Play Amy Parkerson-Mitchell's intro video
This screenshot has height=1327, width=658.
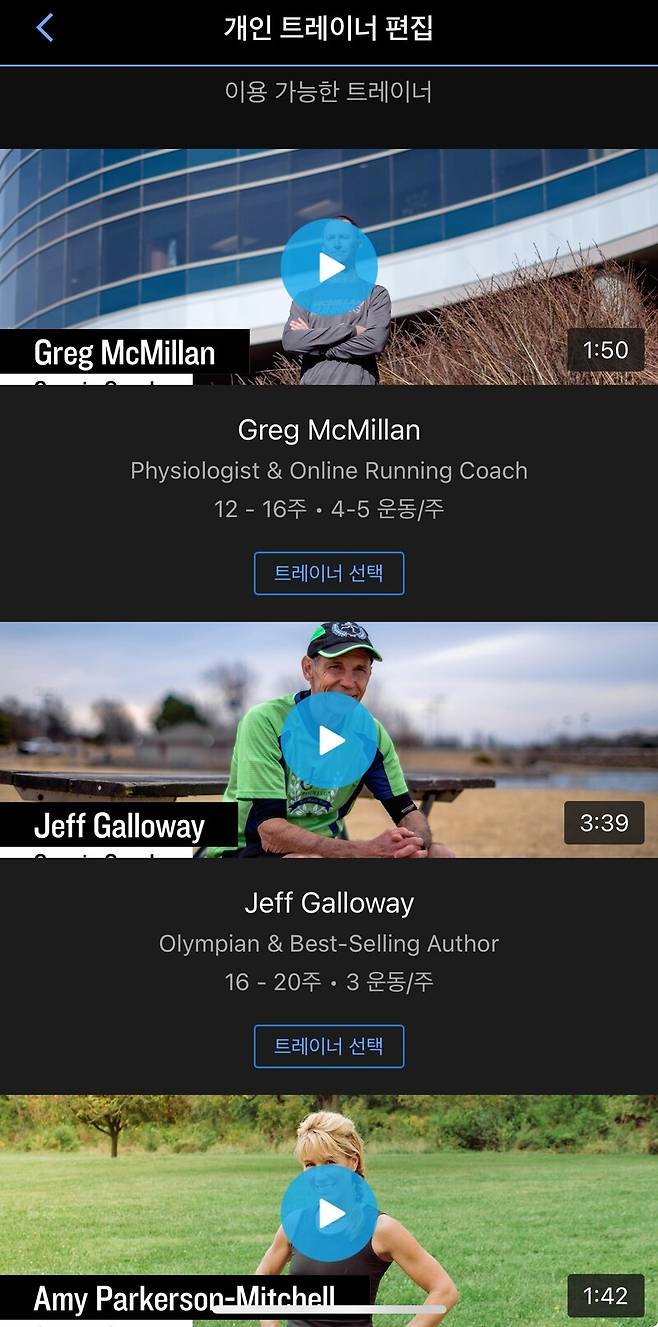coord(329,1213)
